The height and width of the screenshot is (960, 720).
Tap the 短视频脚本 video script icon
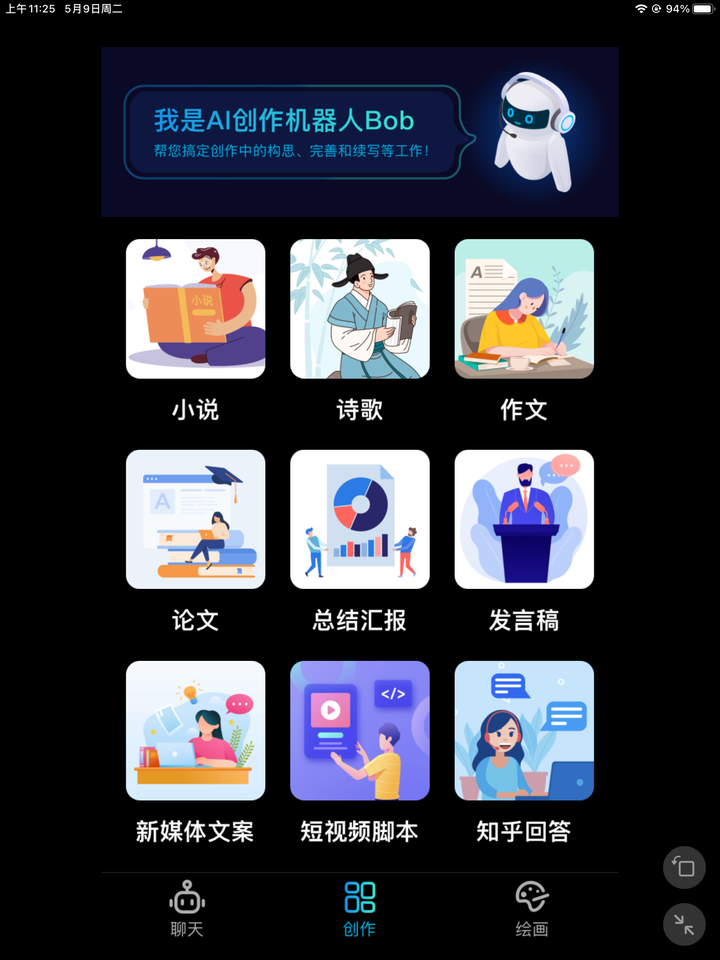[360, 730]
